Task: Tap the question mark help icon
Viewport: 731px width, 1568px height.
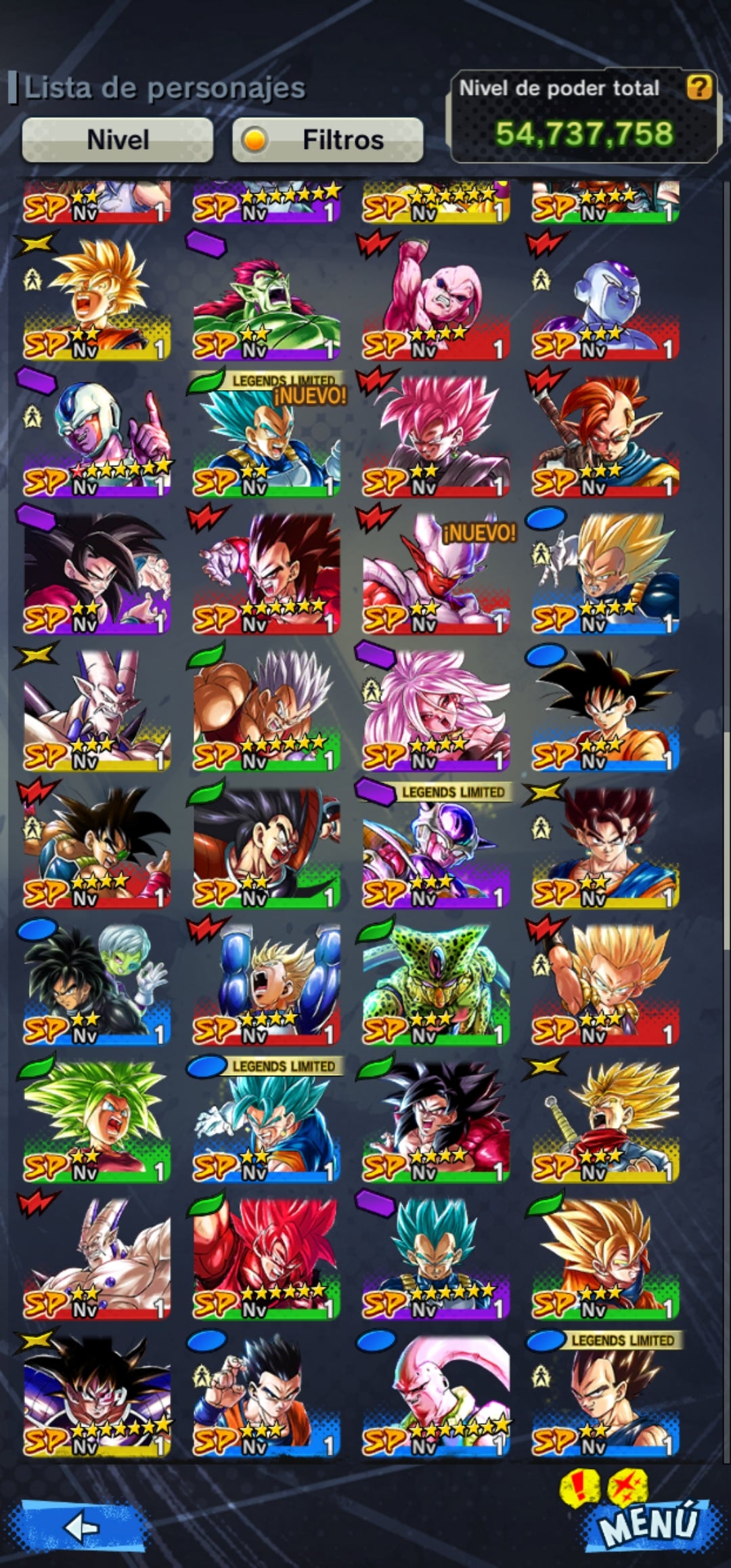Action: coord(699,87)
